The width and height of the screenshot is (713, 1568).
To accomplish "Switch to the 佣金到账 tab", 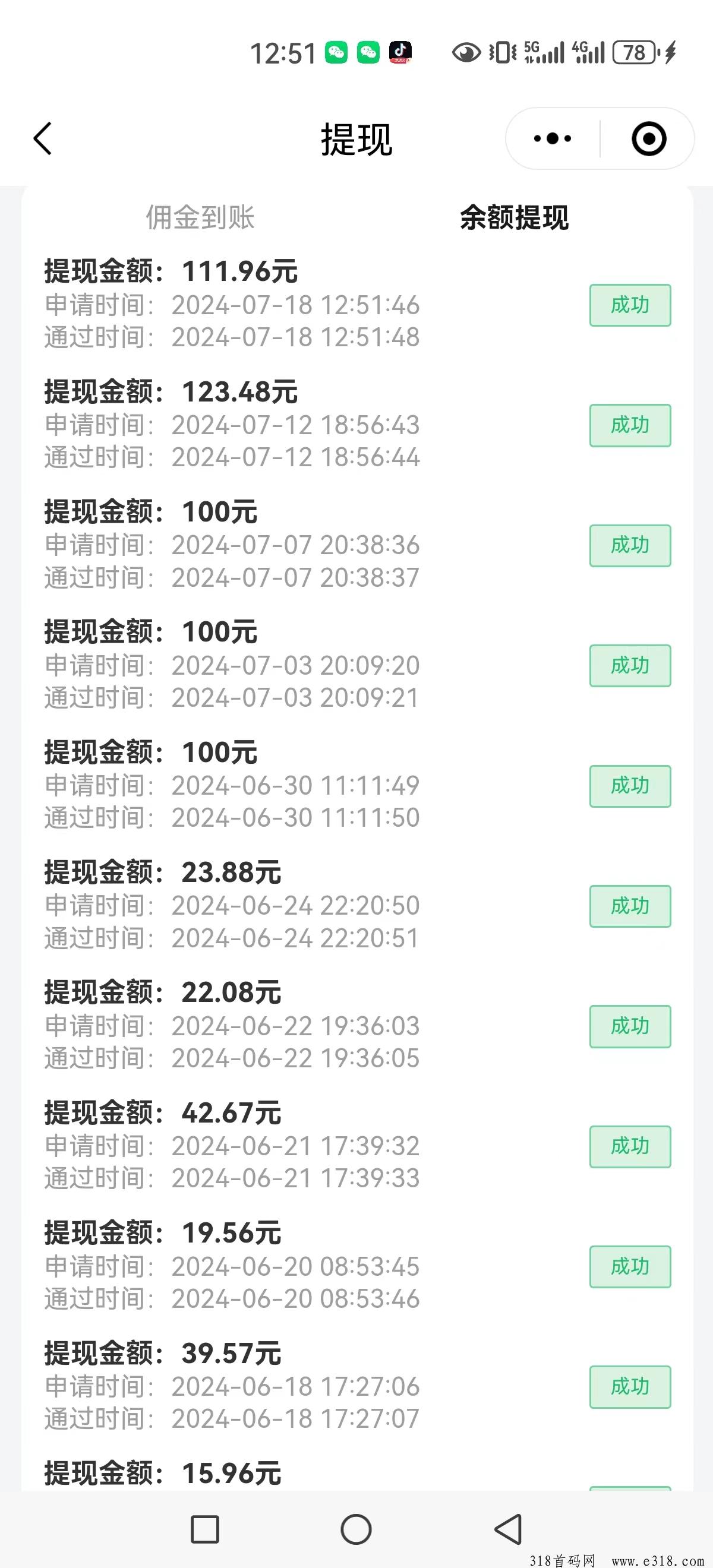I will (200, 217).
